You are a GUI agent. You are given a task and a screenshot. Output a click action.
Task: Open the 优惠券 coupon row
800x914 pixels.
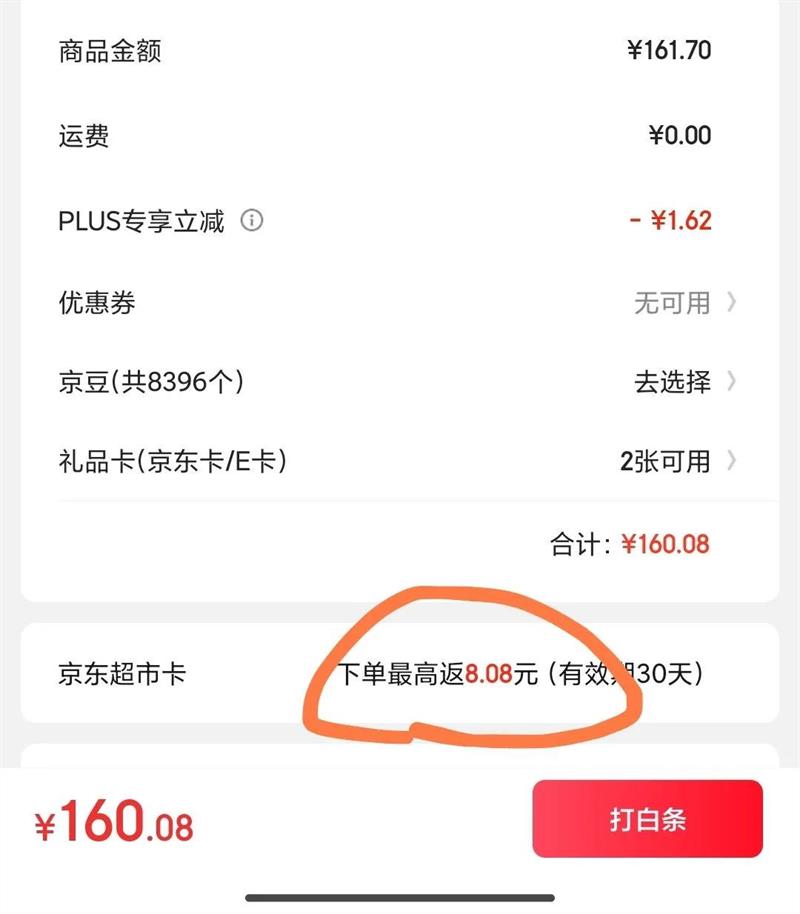tap(399, 303)
